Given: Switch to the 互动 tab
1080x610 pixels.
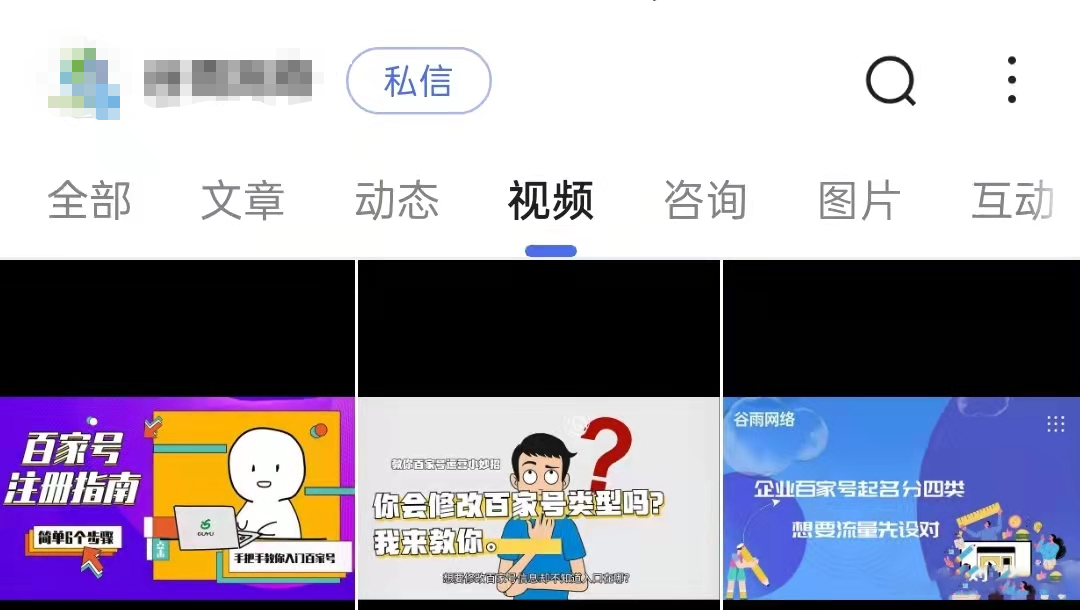Looking at the screenshot, I should (1012, 201).
